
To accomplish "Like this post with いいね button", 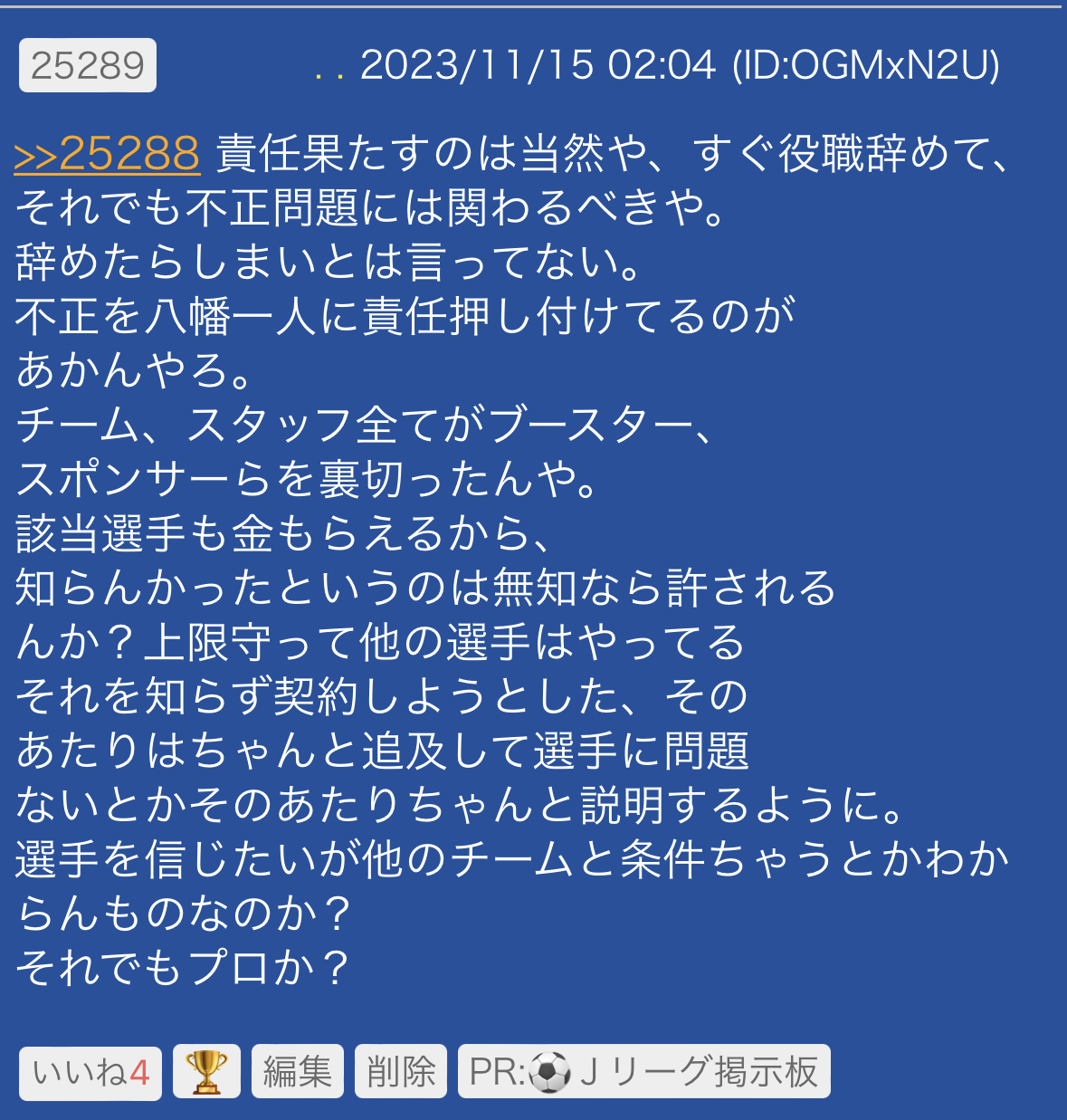I will tap(91, 1073).
